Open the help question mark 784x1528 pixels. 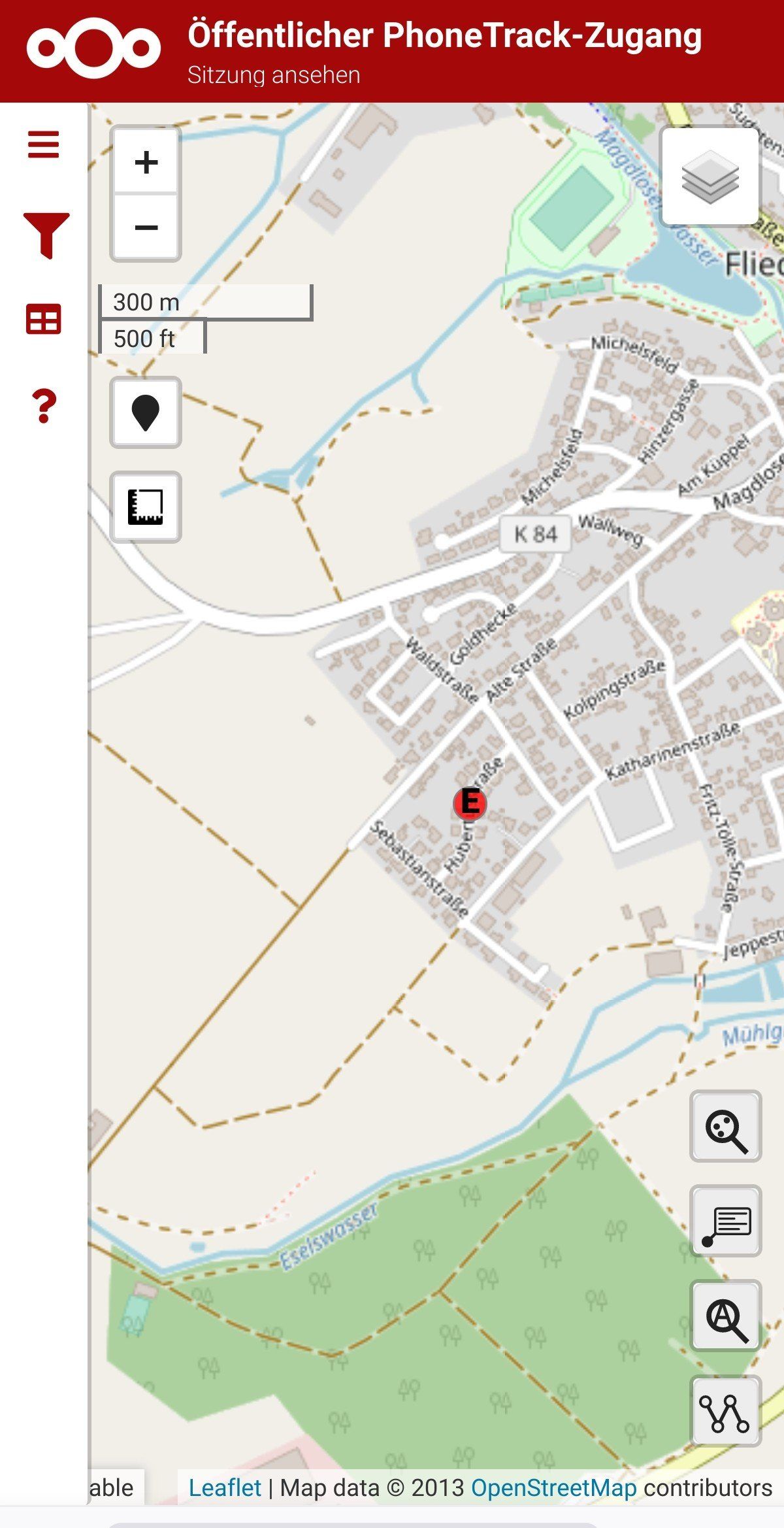(44, 406)
